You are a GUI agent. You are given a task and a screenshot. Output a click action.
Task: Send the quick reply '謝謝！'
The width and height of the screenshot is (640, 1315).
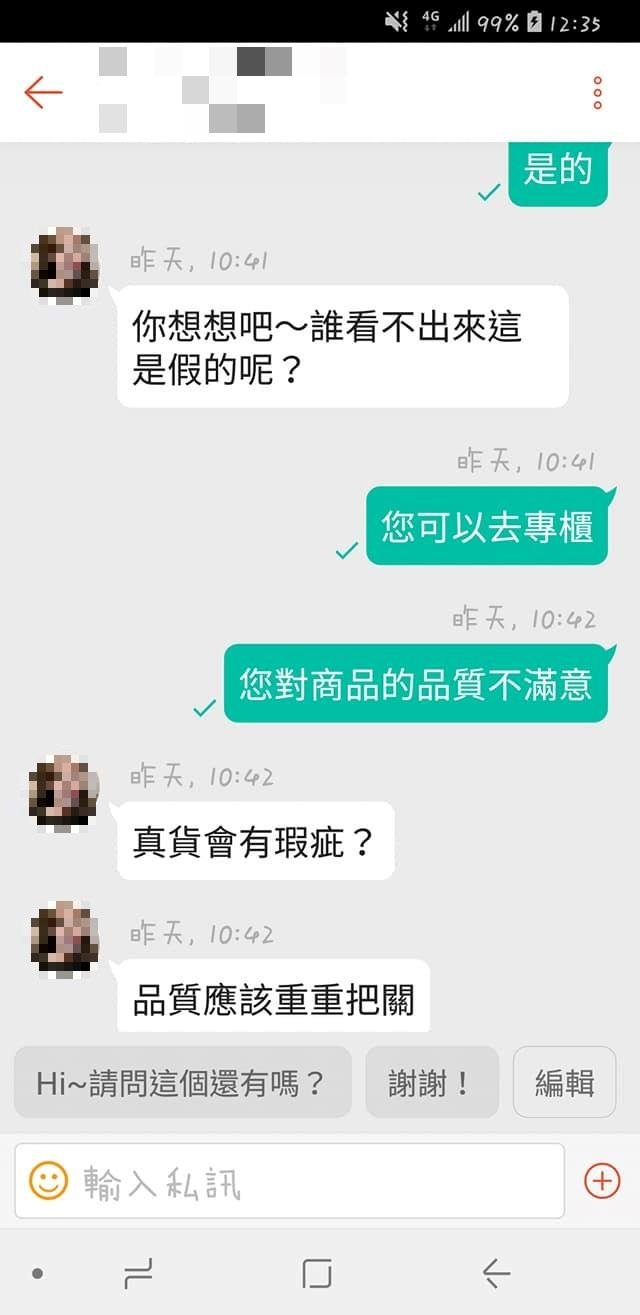pos(431,1082)
